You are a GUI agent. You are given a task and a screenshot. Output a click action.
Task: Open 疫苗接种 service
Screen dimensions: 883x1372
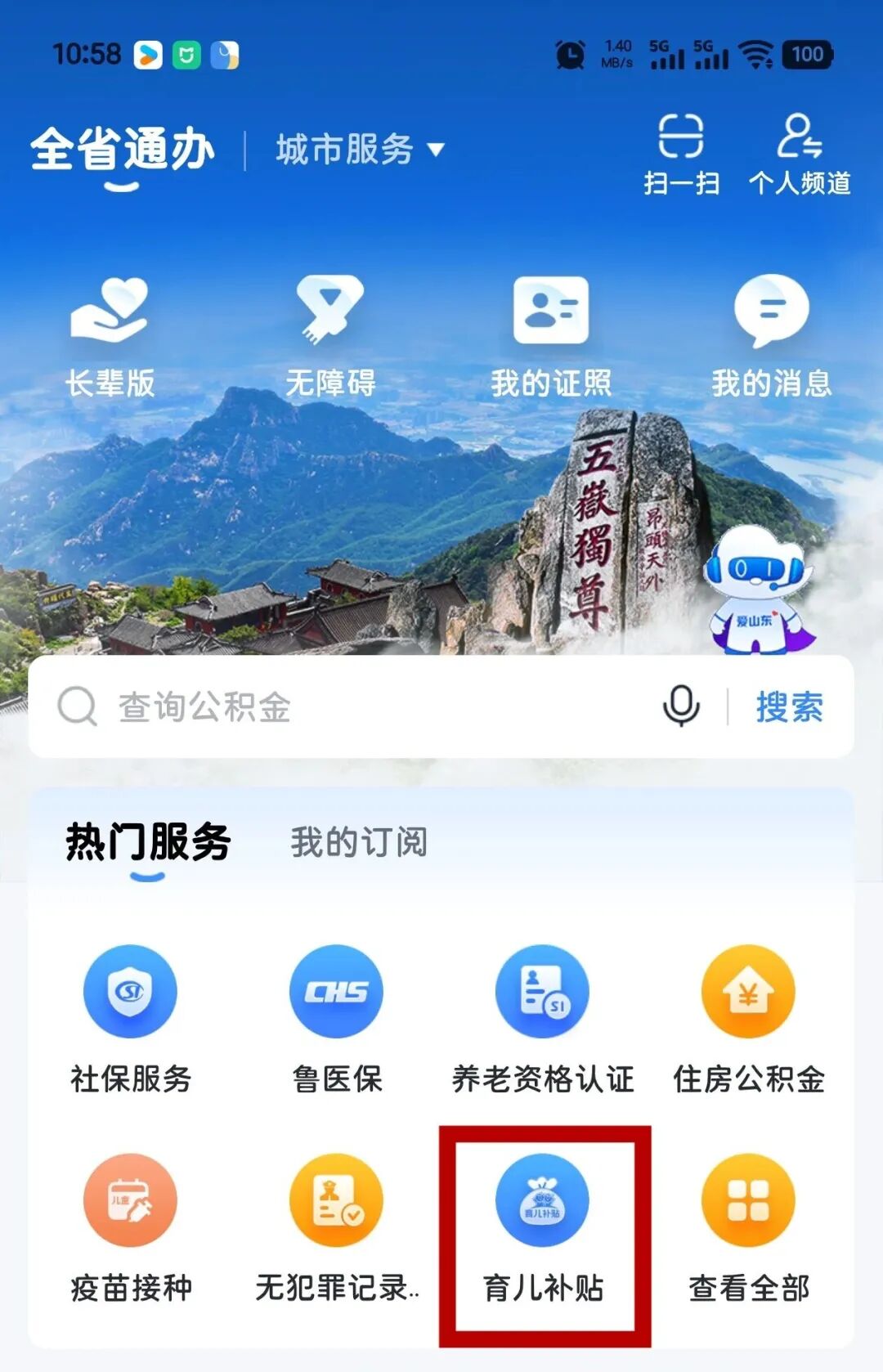tap(131, 1226)
